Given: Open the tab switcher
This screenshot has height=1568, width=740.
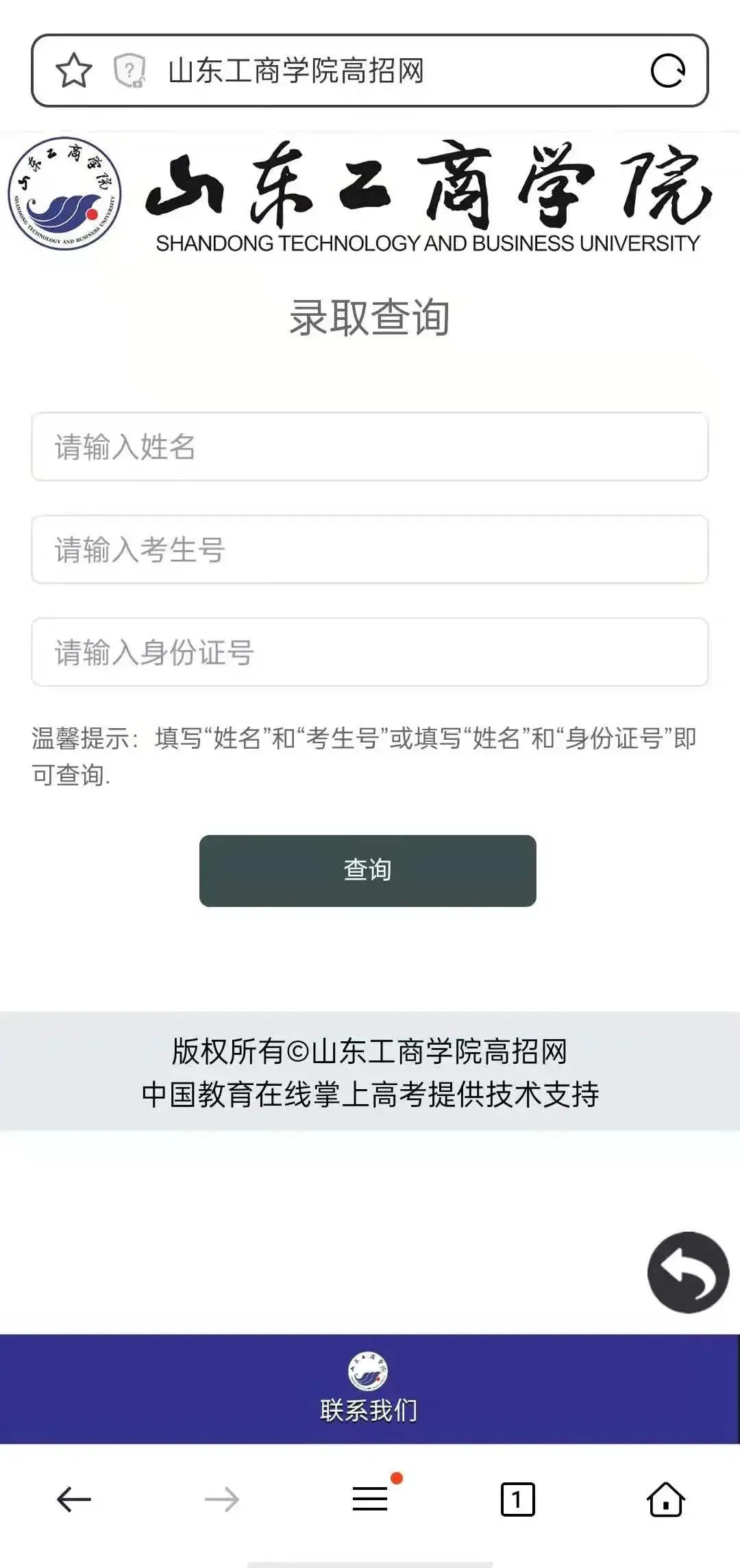Looking at the screenshot, I should click(x=517, y=1499).
